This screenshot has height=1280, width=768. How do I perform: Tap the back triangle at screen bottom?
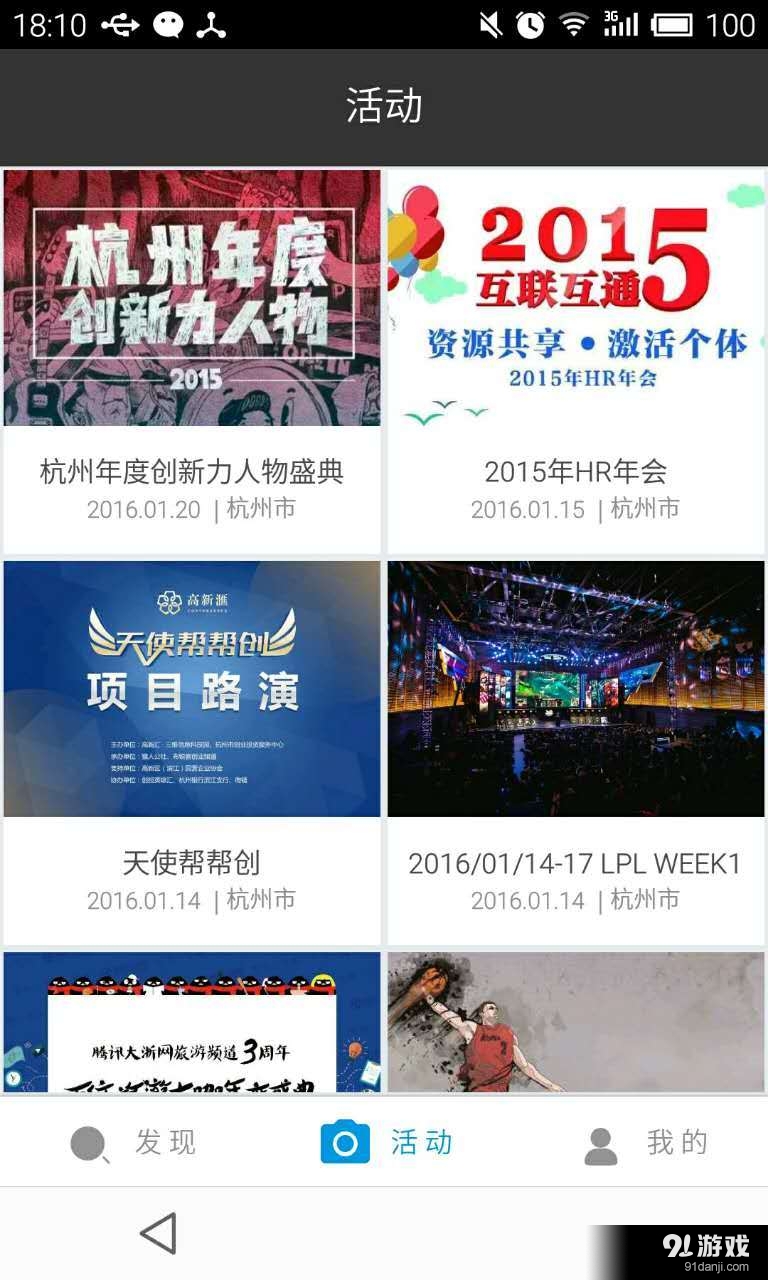[x=160, y=1233]
